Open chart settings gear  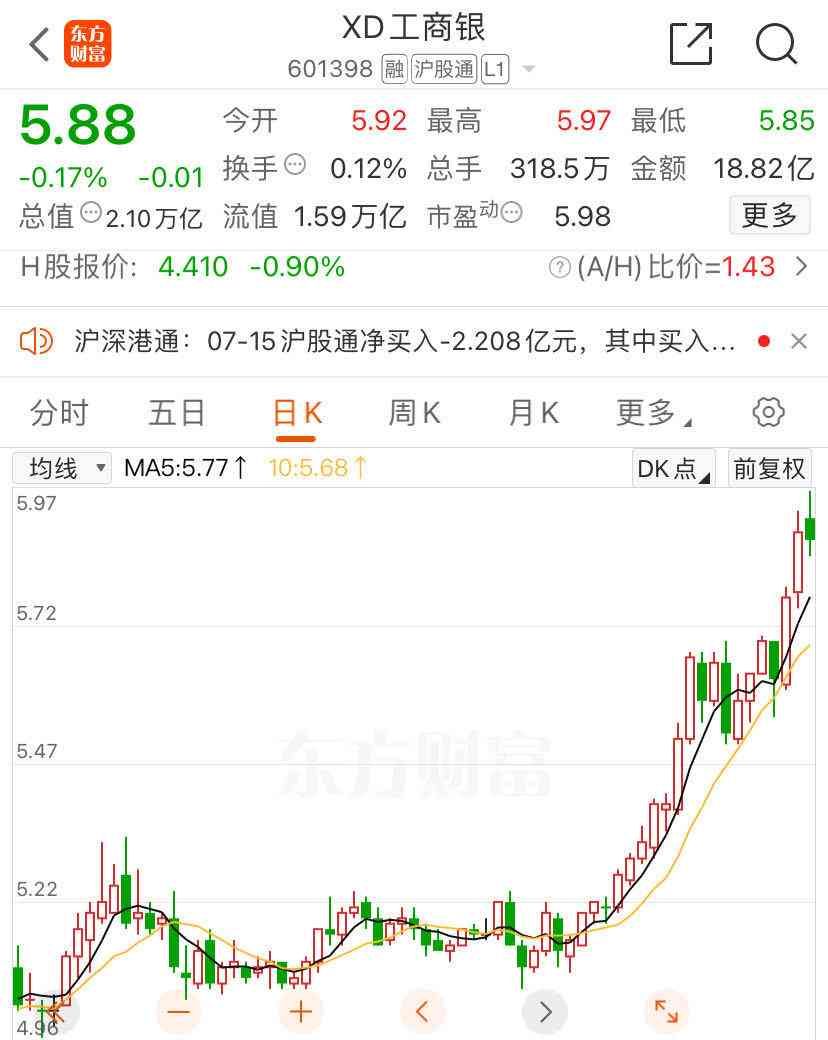click(768, 412)
